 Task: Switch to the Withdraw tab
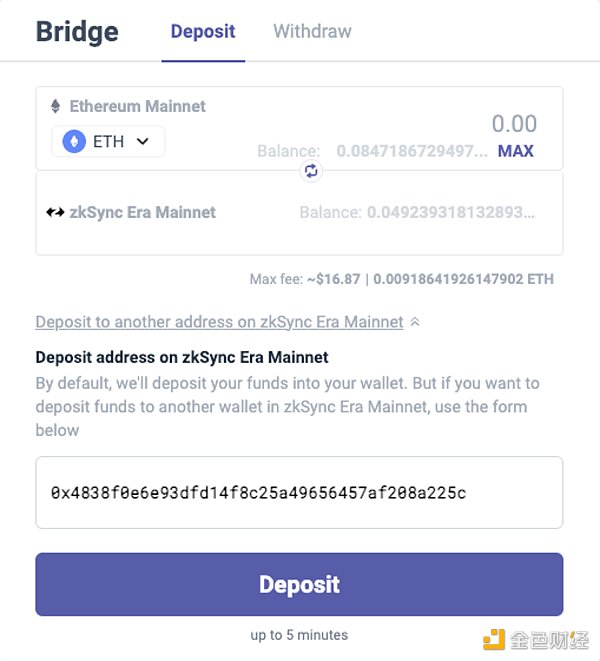pyautogui.click(x=312, y=31)
